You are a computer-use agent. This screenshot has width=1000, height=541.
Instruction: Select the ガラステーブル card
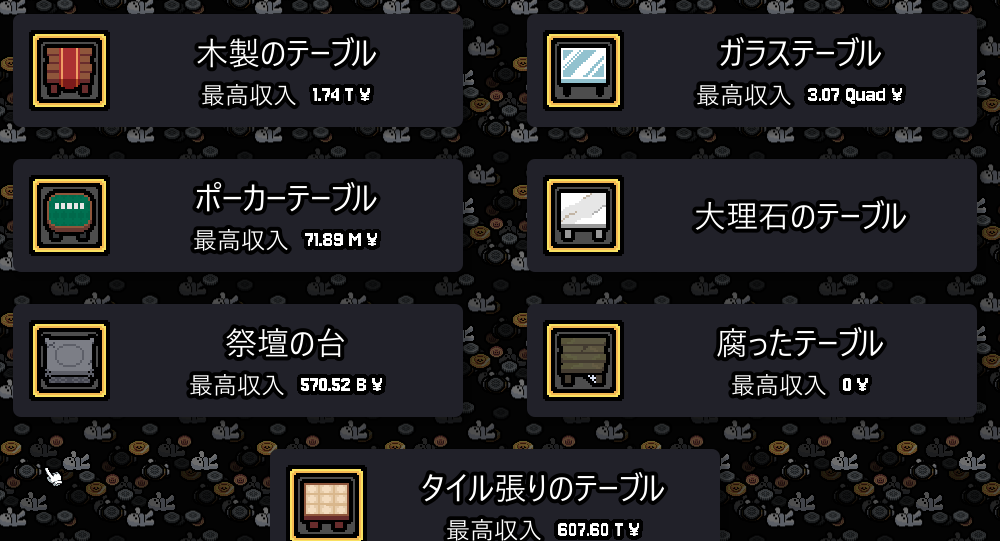[751, 71]
